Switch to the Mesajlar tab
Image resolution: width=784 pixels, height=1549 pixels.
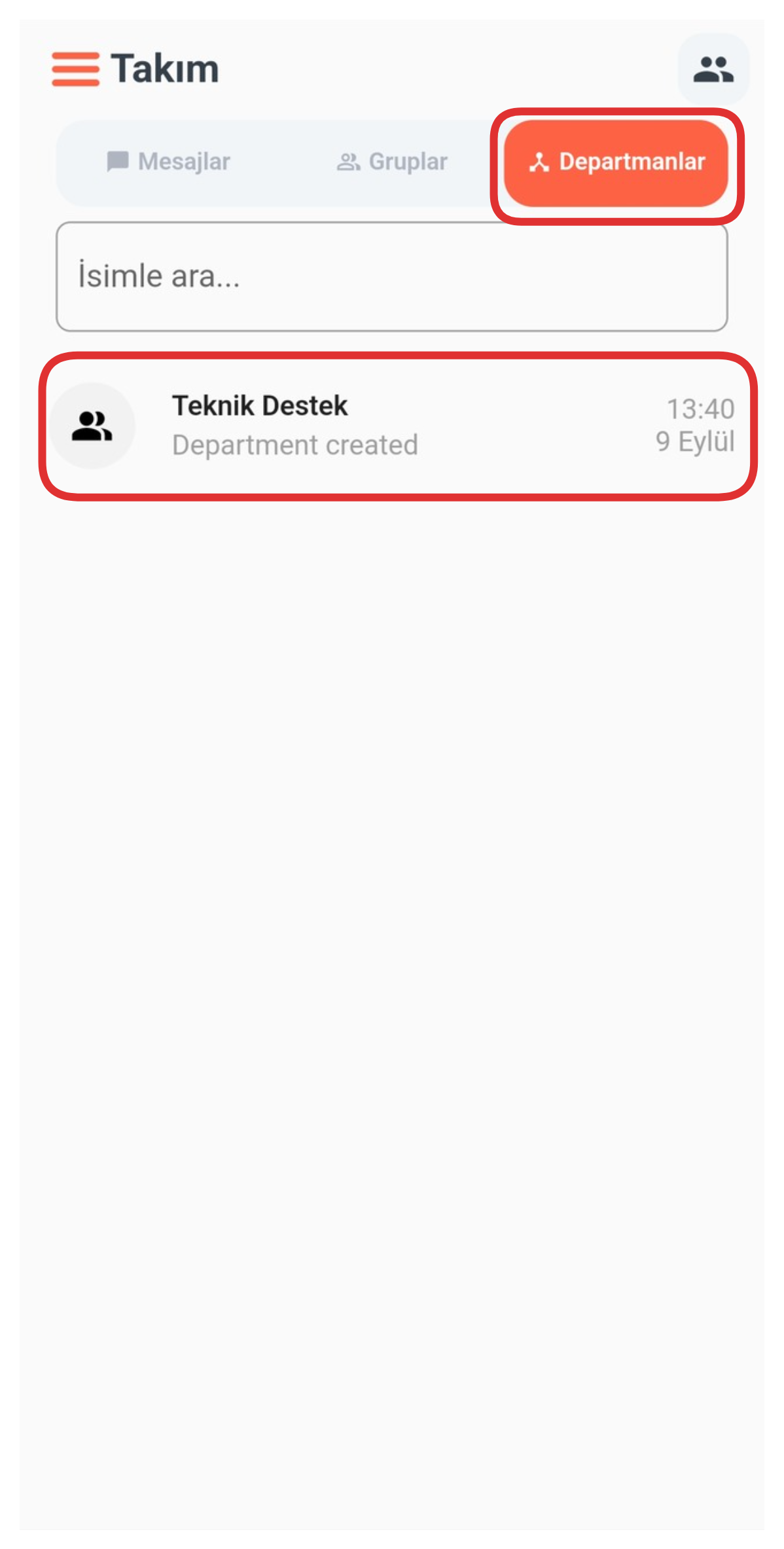pos(169,162)
